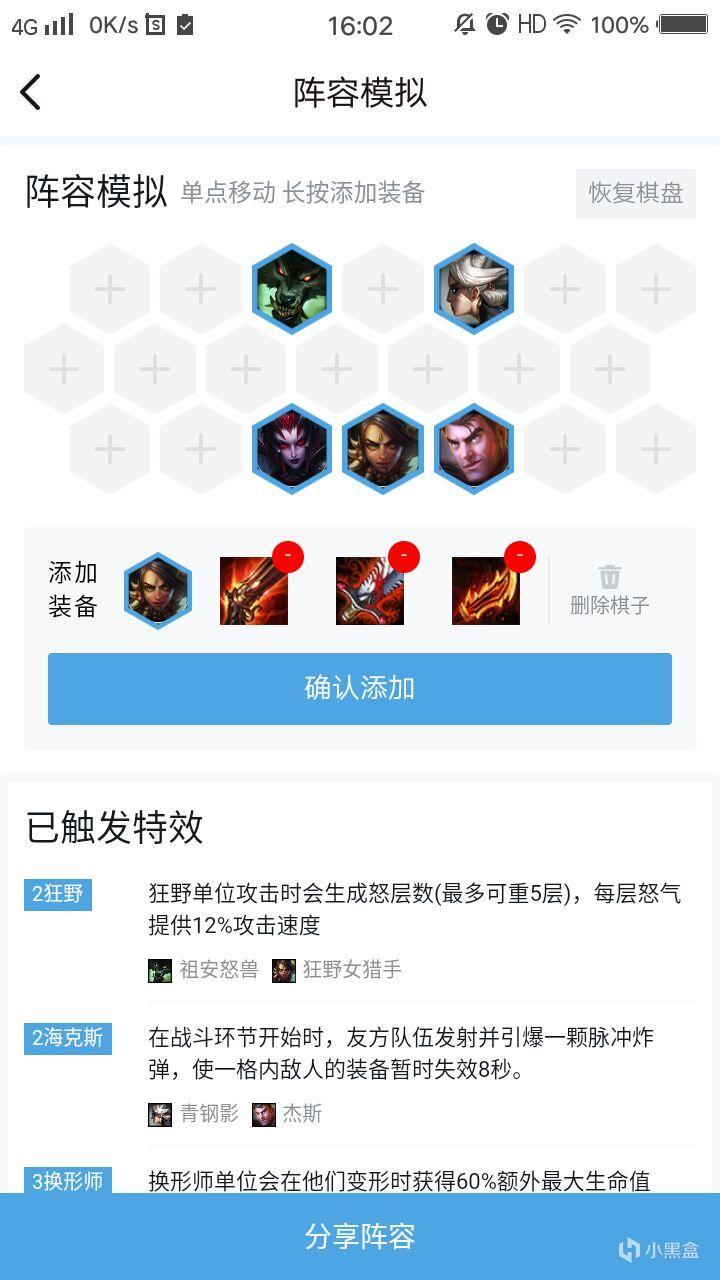Select the white-haired champion on the board
720x1280 pixels.
tap(474, 289)
